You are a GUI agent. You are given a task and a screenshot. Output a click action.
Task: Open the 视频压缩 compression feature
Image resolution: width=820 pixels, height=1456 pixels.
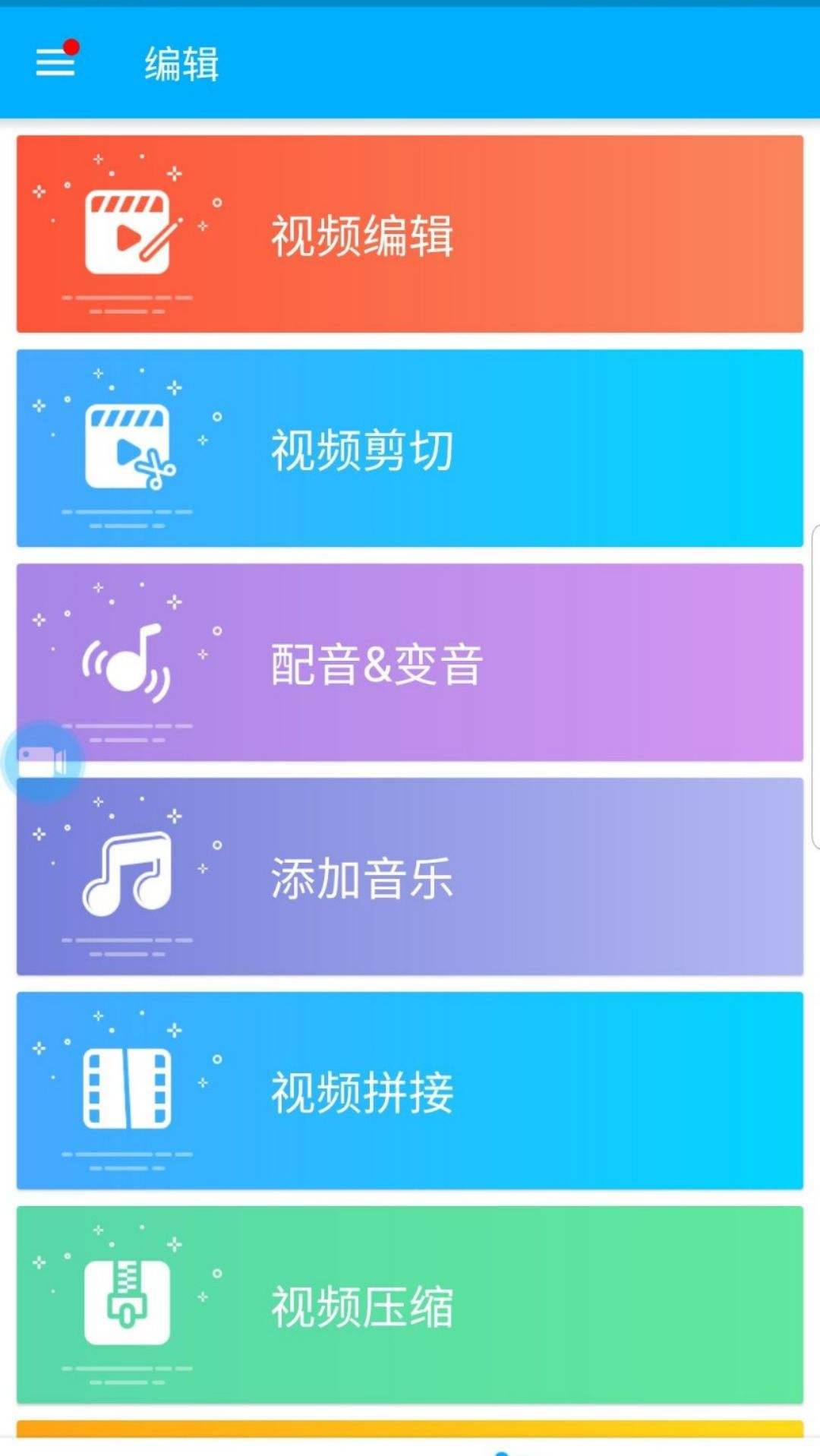pyautogui.click(x=410, y=1303)
